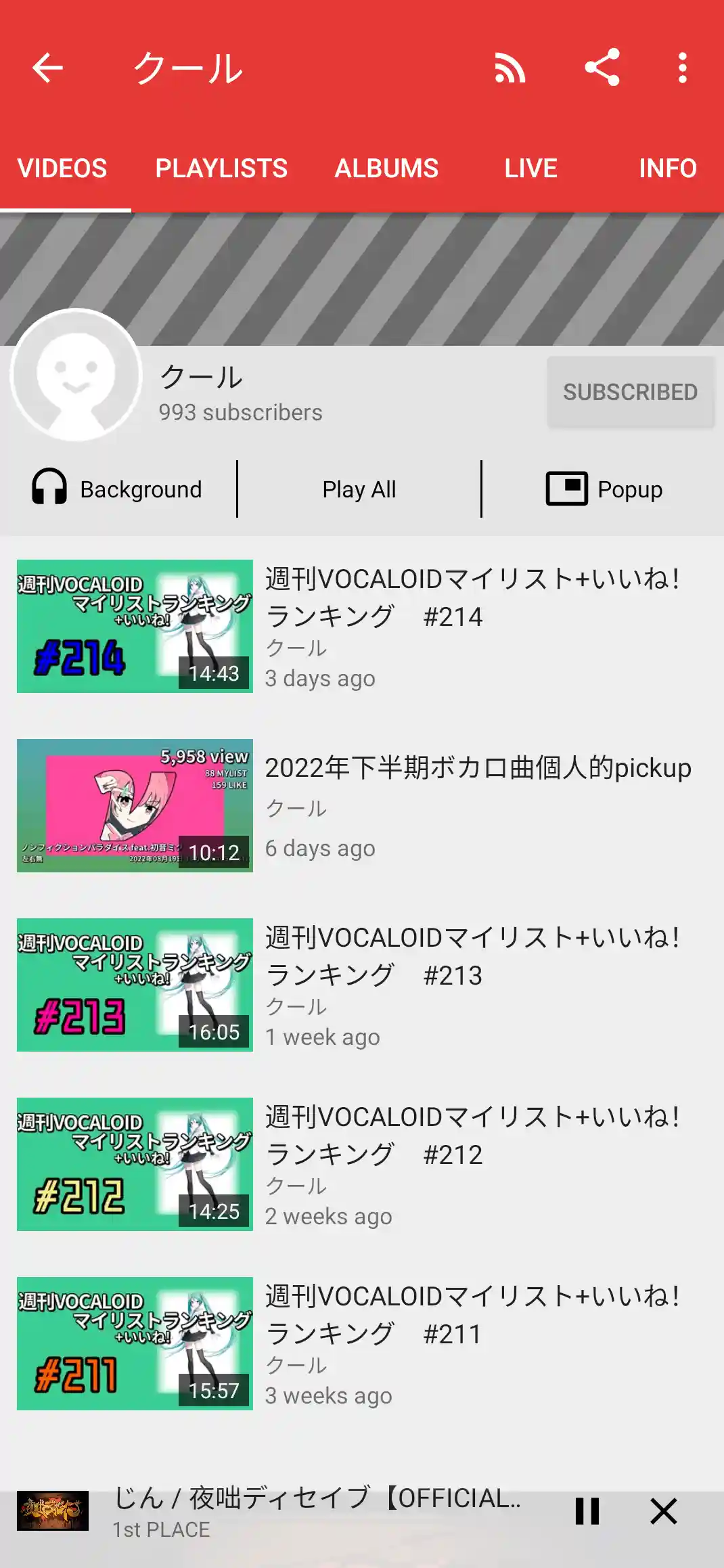
Task: Tap the Subscribed button to unsubscribe
Action: coord(630,392)
